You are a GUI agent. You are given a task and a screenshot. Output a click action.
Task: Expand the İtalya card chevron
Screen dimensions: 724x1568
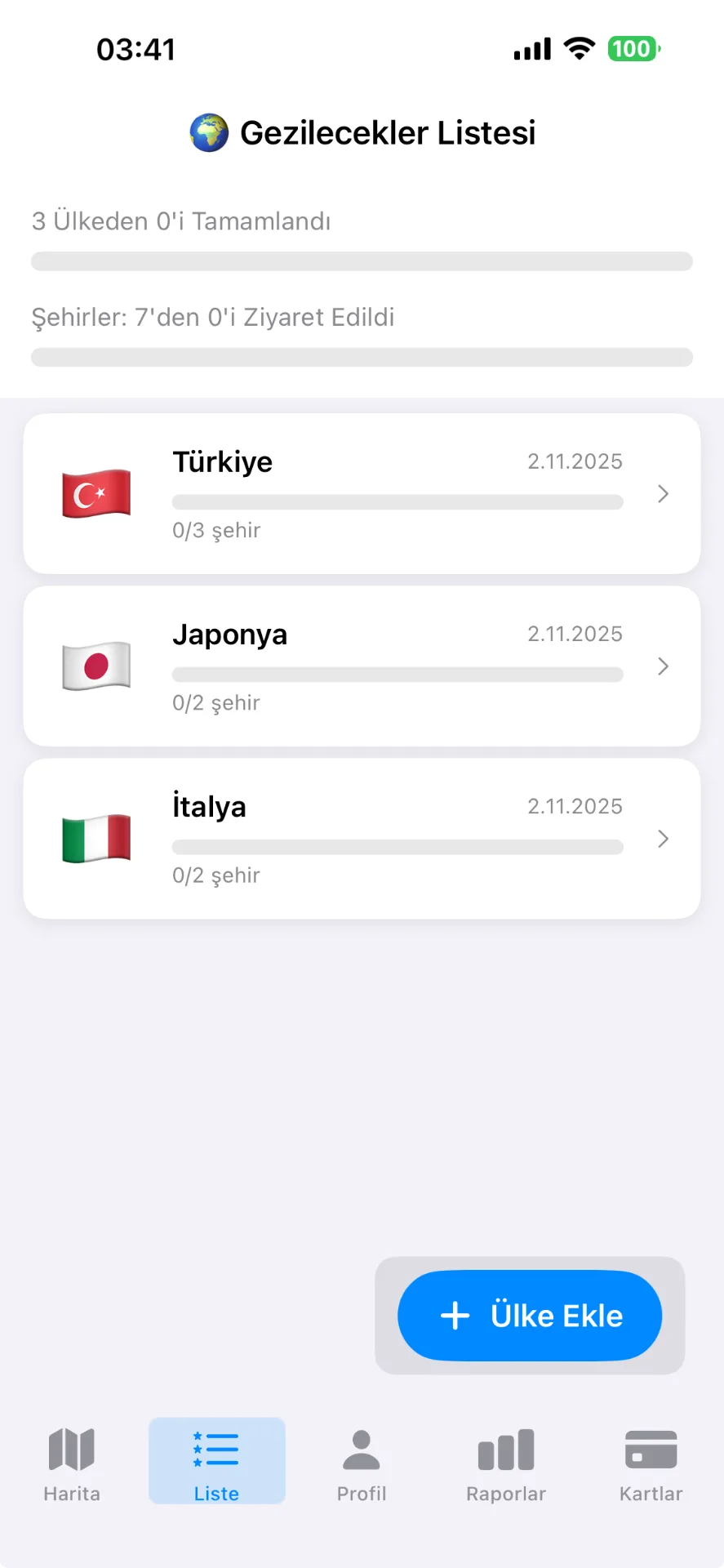coord(663,839)
